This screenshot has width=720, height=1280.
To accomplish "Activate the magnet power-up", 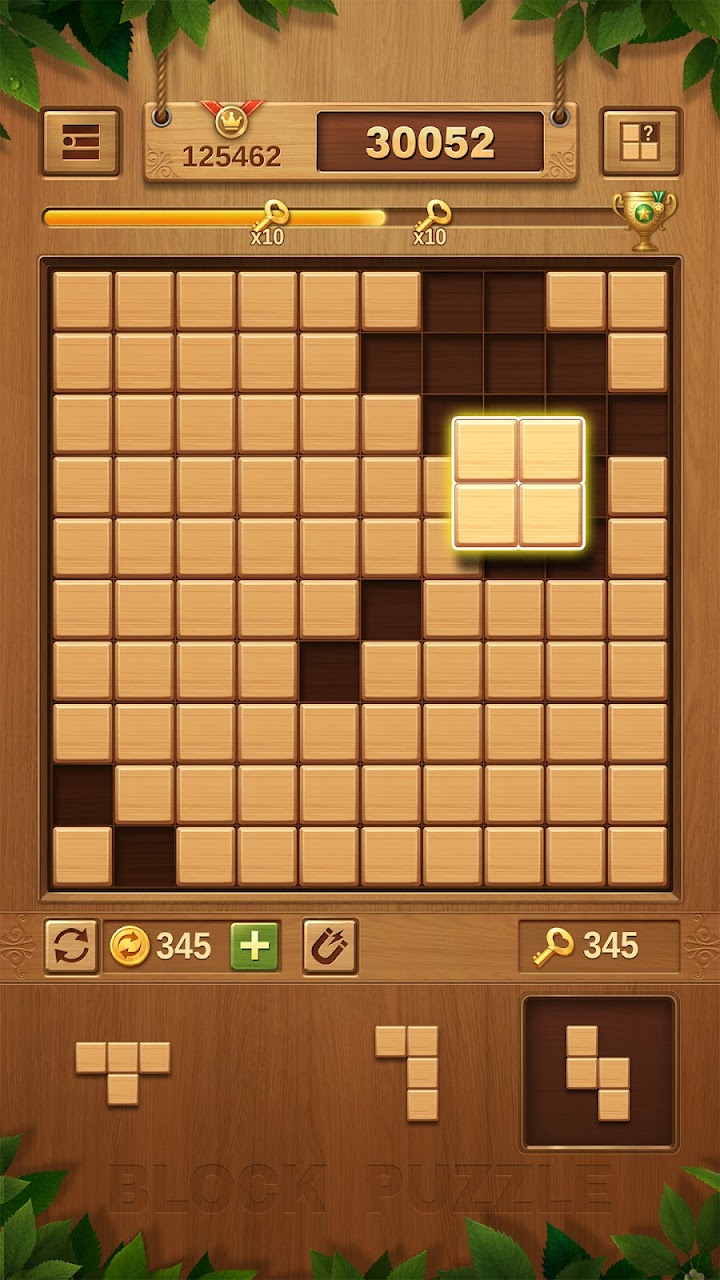I will [330, 946].
